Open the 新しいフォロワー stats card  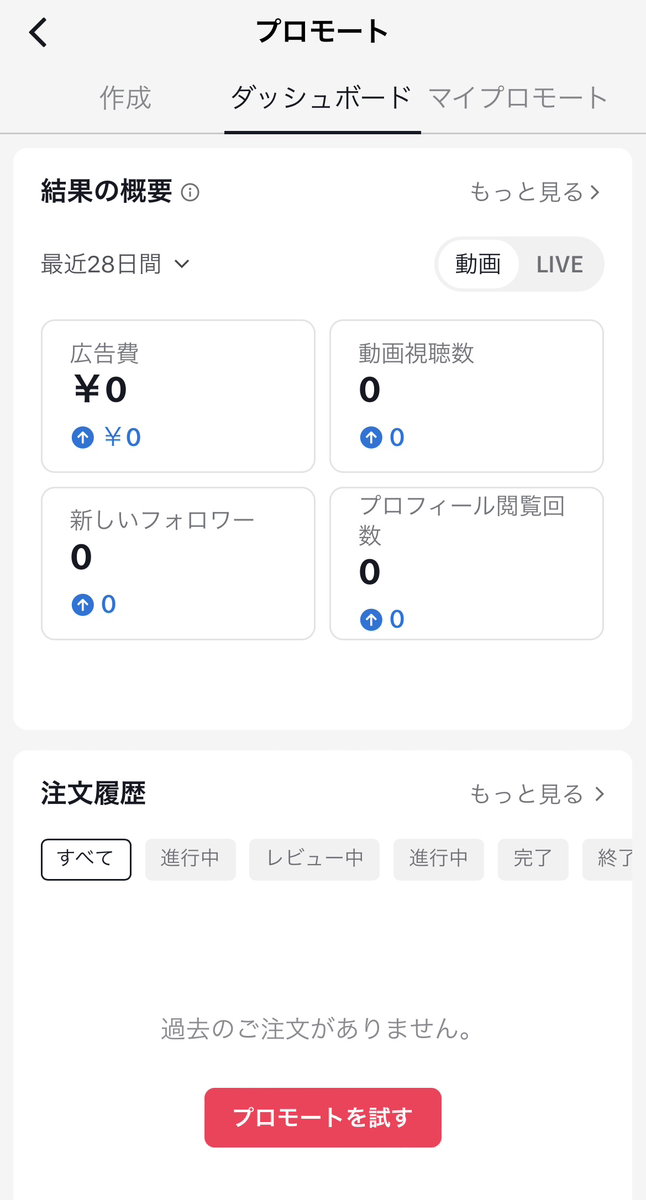[178, 563]
